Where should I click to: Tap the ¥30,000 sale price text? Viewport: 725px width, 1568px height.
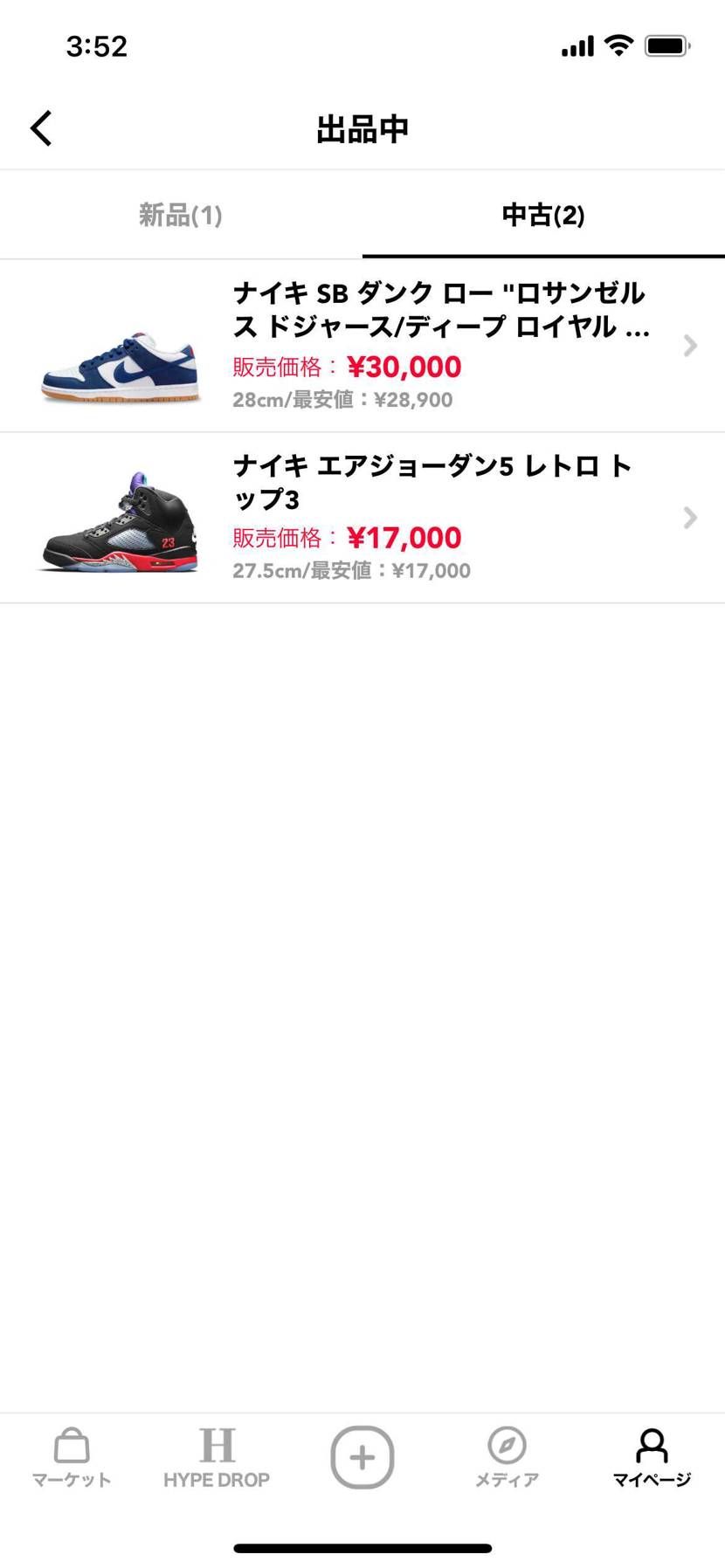404,367
